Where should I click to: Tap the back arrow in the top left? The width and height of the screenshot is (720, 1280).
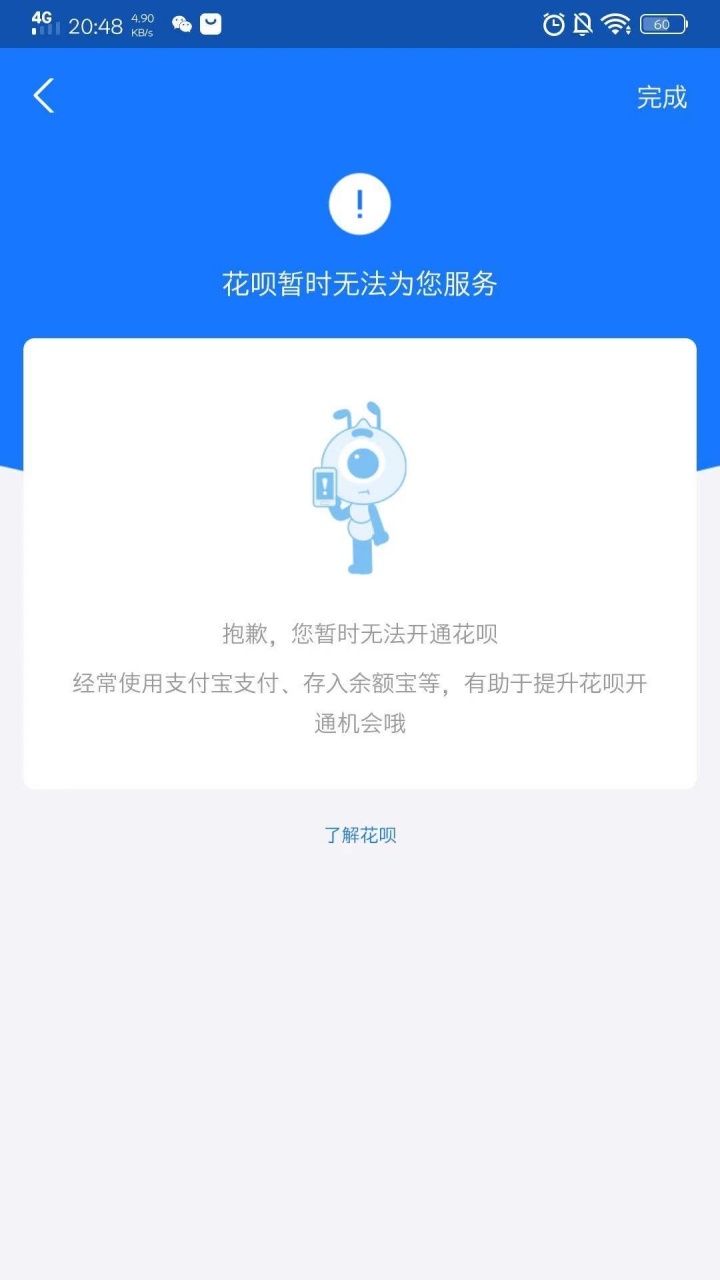pos(42,95)
